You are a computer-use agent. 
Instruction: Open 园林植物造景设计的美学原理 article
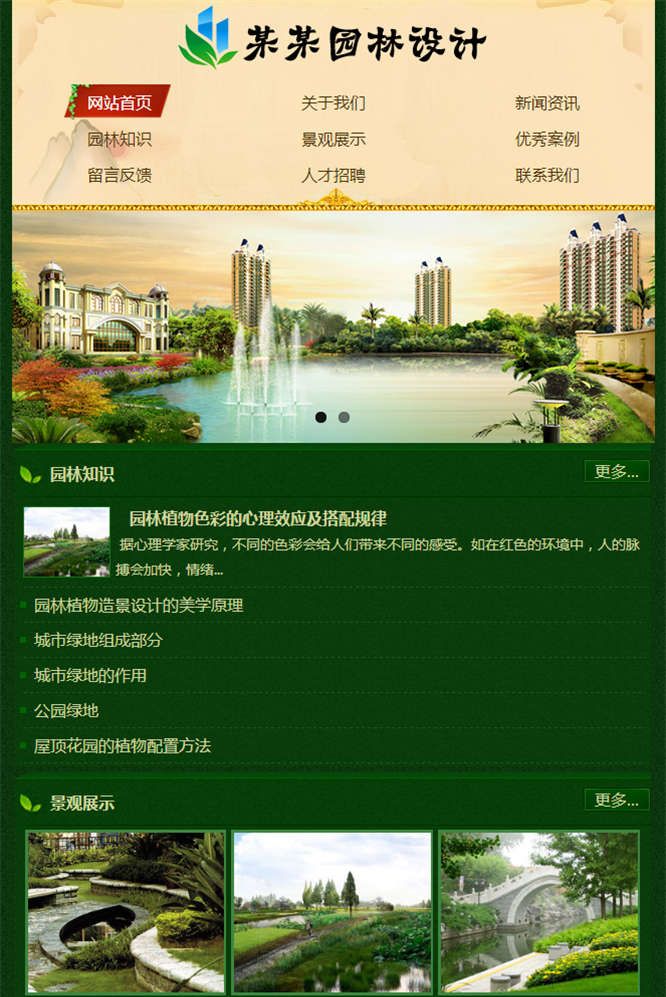pos(138,605)
